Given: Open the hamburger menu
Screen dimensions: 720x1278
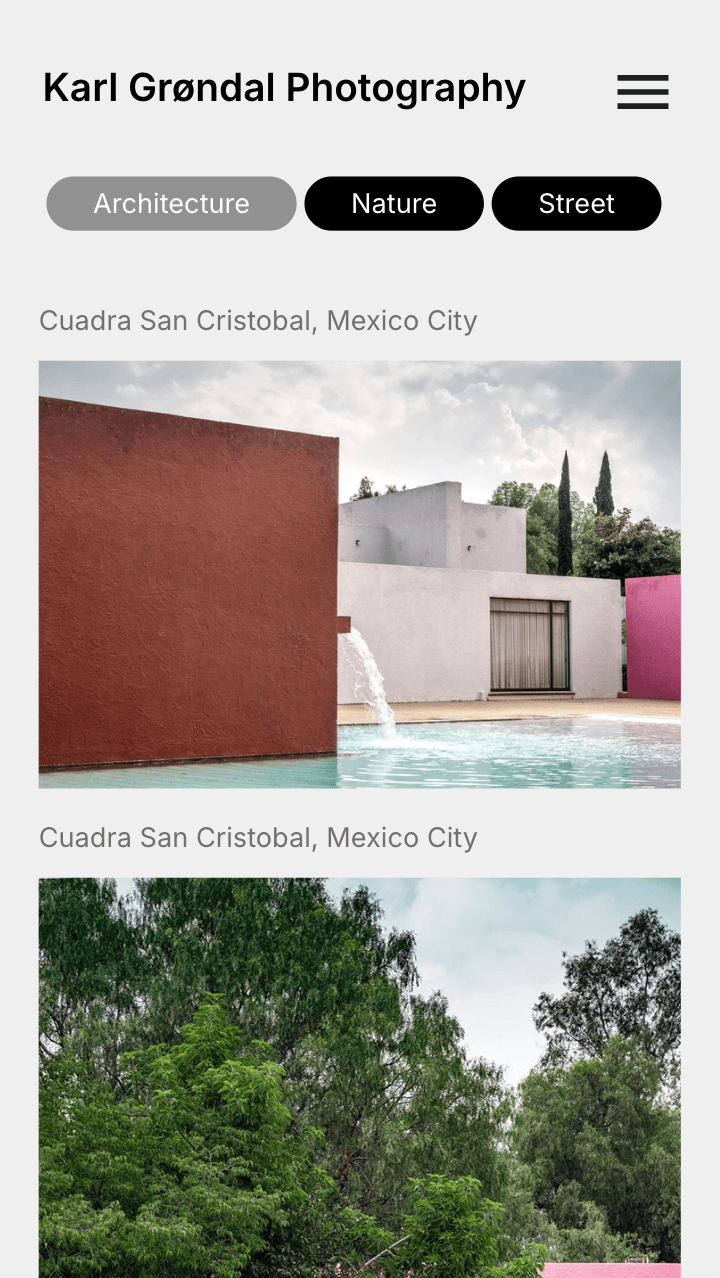Looking at the screenshot, I should point(642,91).
